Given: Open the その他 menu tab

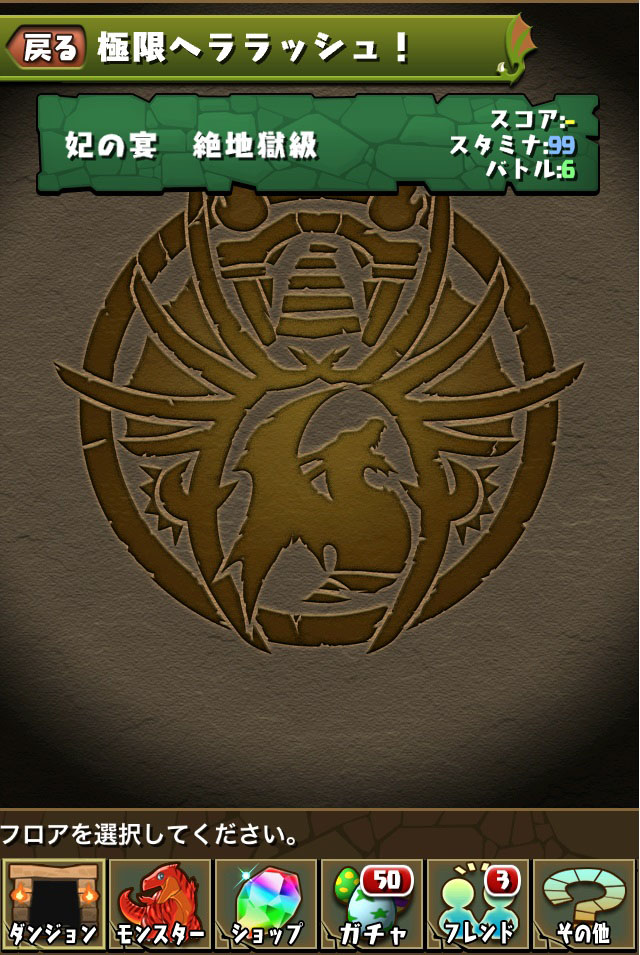Looking at the screenshot, I should (x=584, y=904).
